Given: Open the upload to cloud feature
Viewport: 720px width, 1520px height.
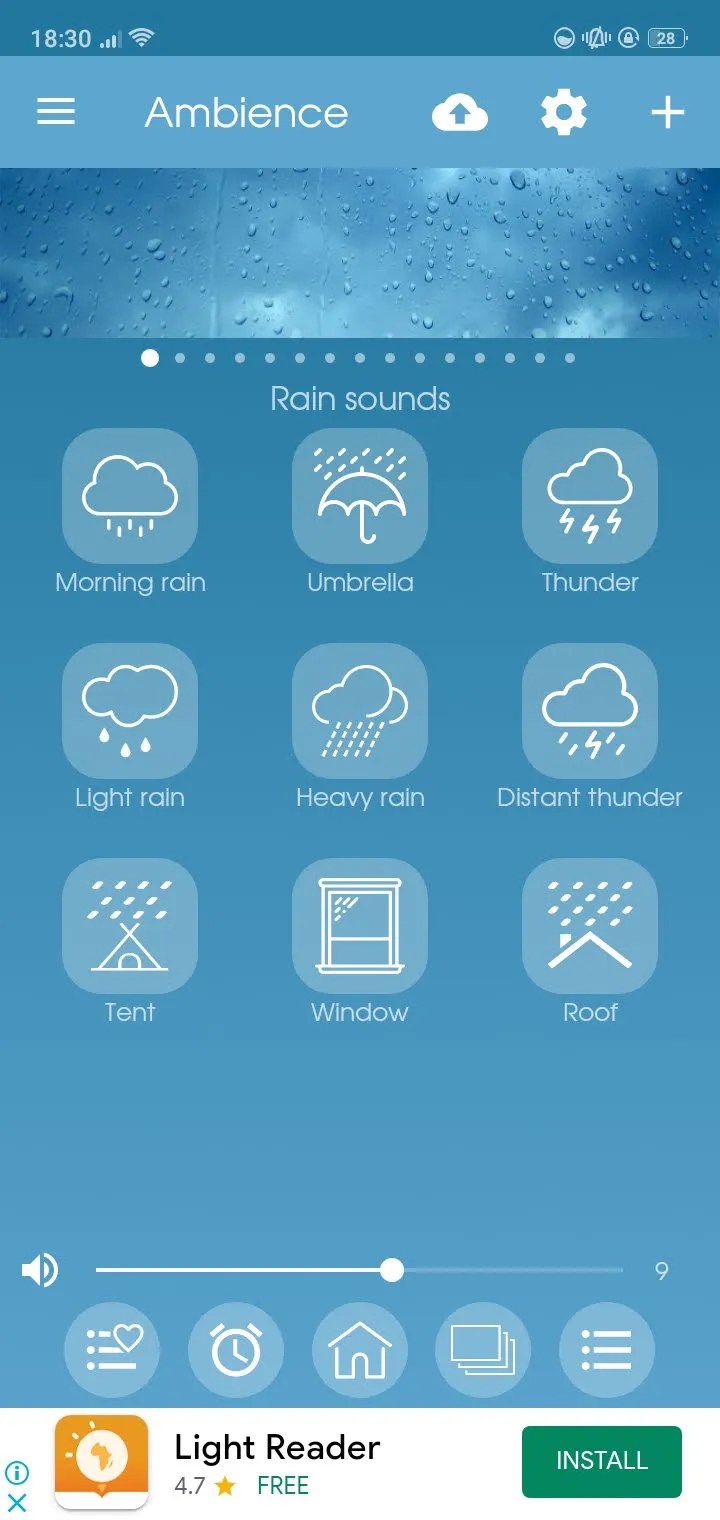Looking at the screenshot, I should click(459, 111).
